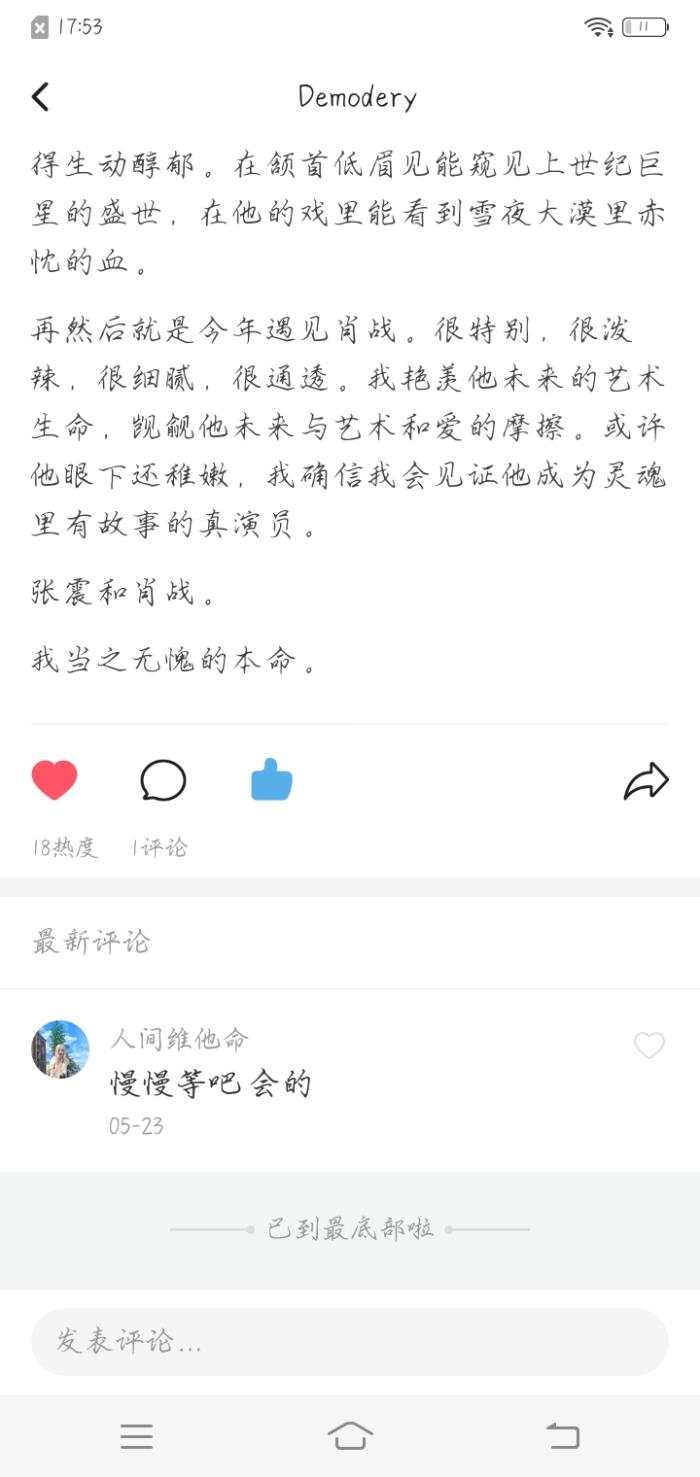Go to the system home screen

coord(350,1436)
